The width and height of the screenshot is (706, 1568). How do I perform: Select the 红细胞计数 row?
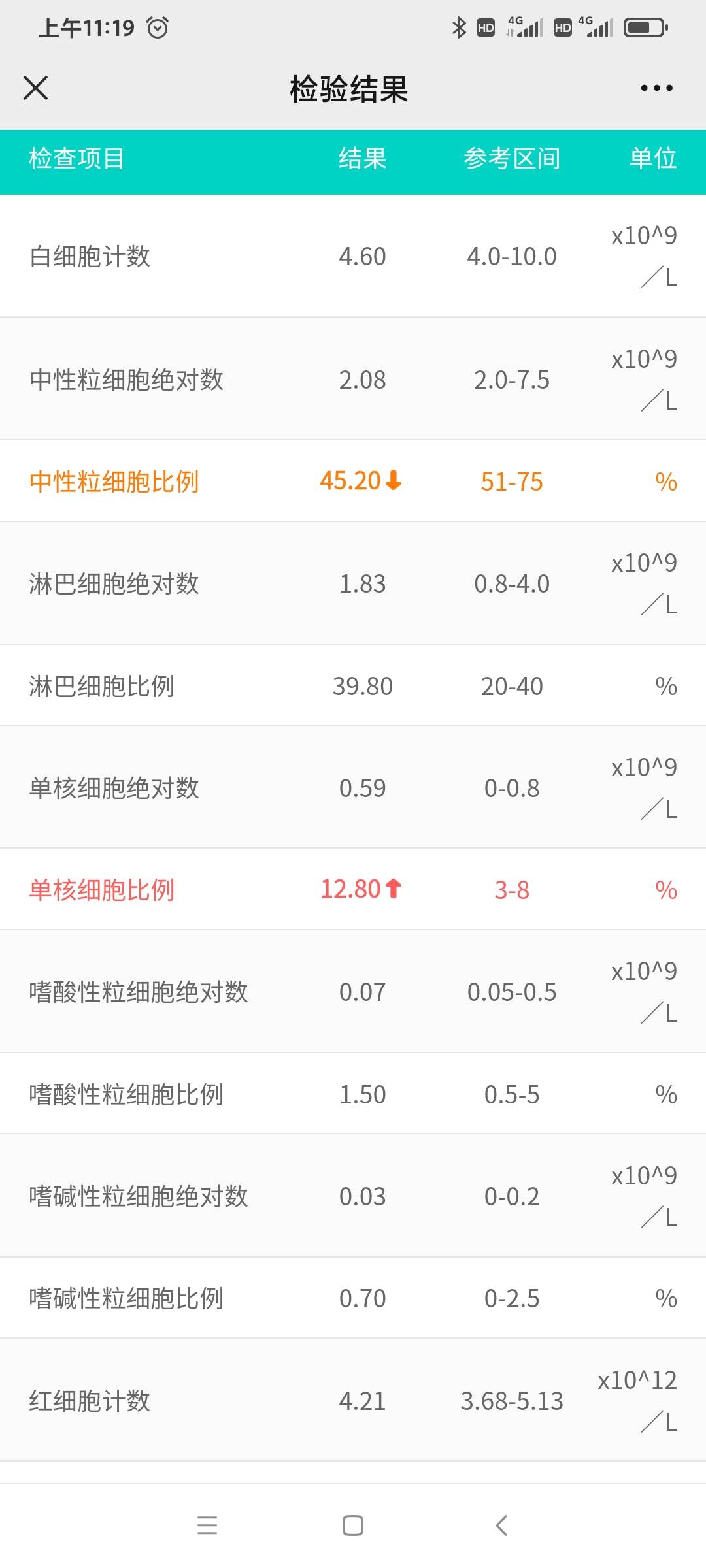[353, 1401]
